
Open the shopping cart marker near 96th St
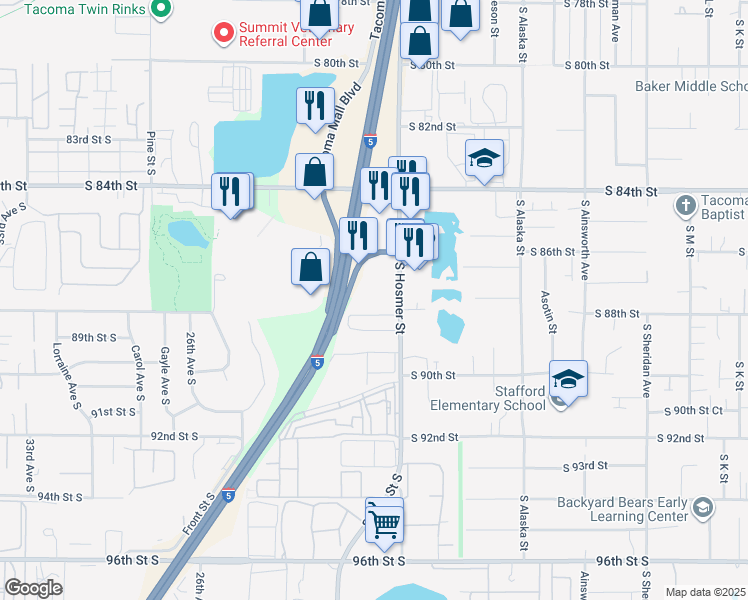(384, 522)
